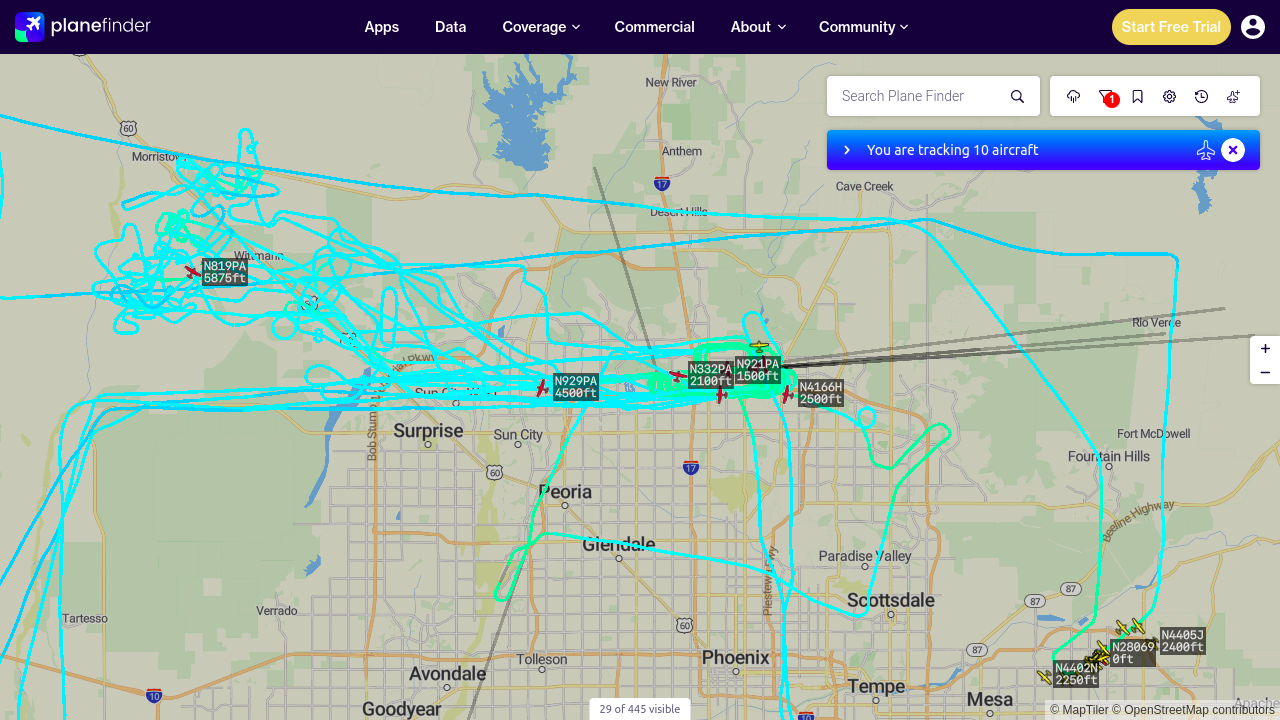Go to the Commercial page
The image size is (1280, 720).
pos(654,27)
